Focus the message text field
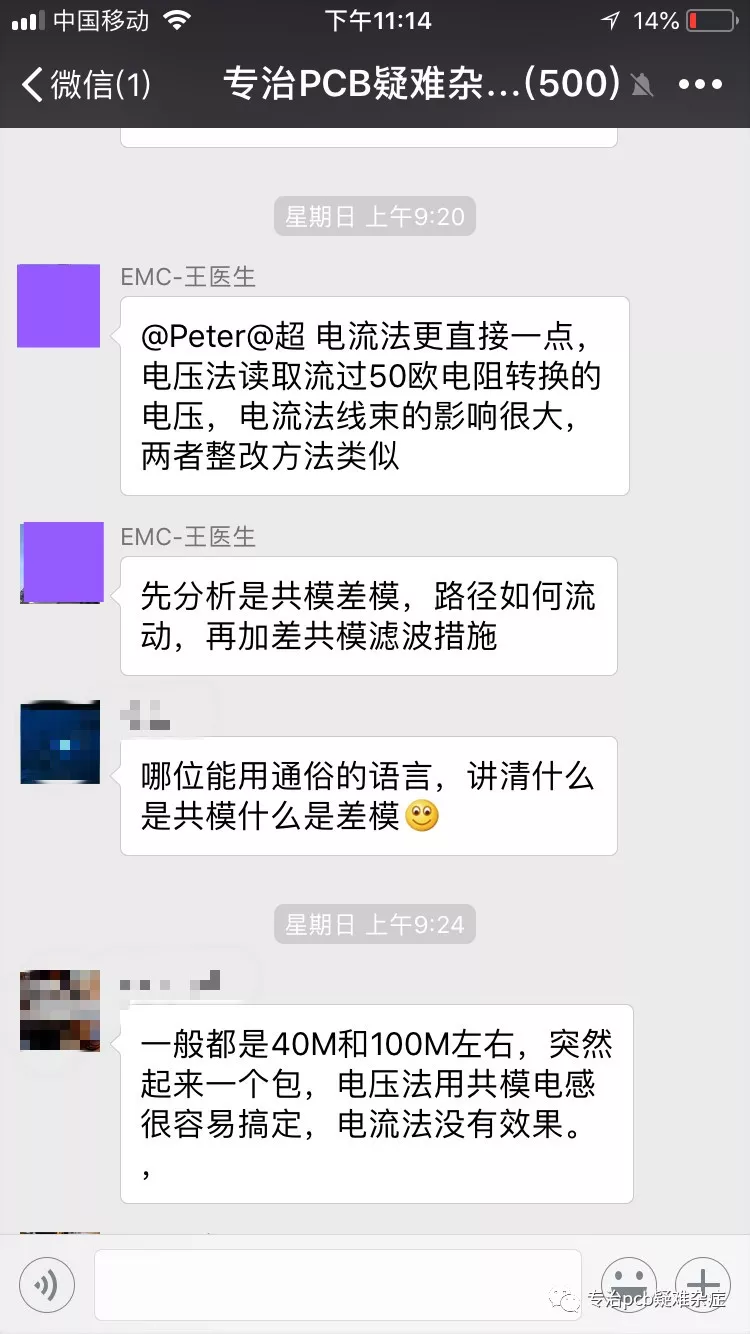 (x=337, y=1284)
